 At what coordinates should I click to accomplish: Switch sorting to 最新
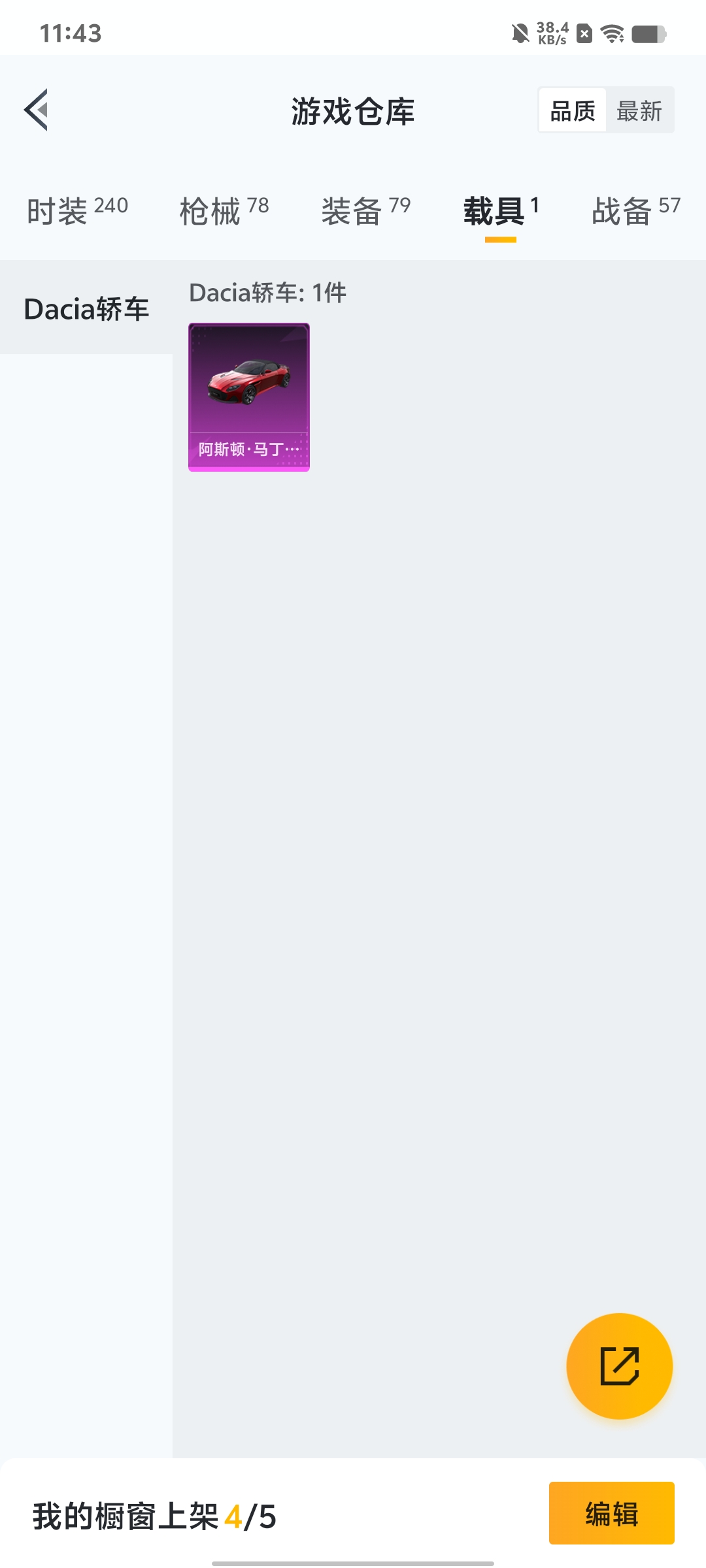(639, 110)
